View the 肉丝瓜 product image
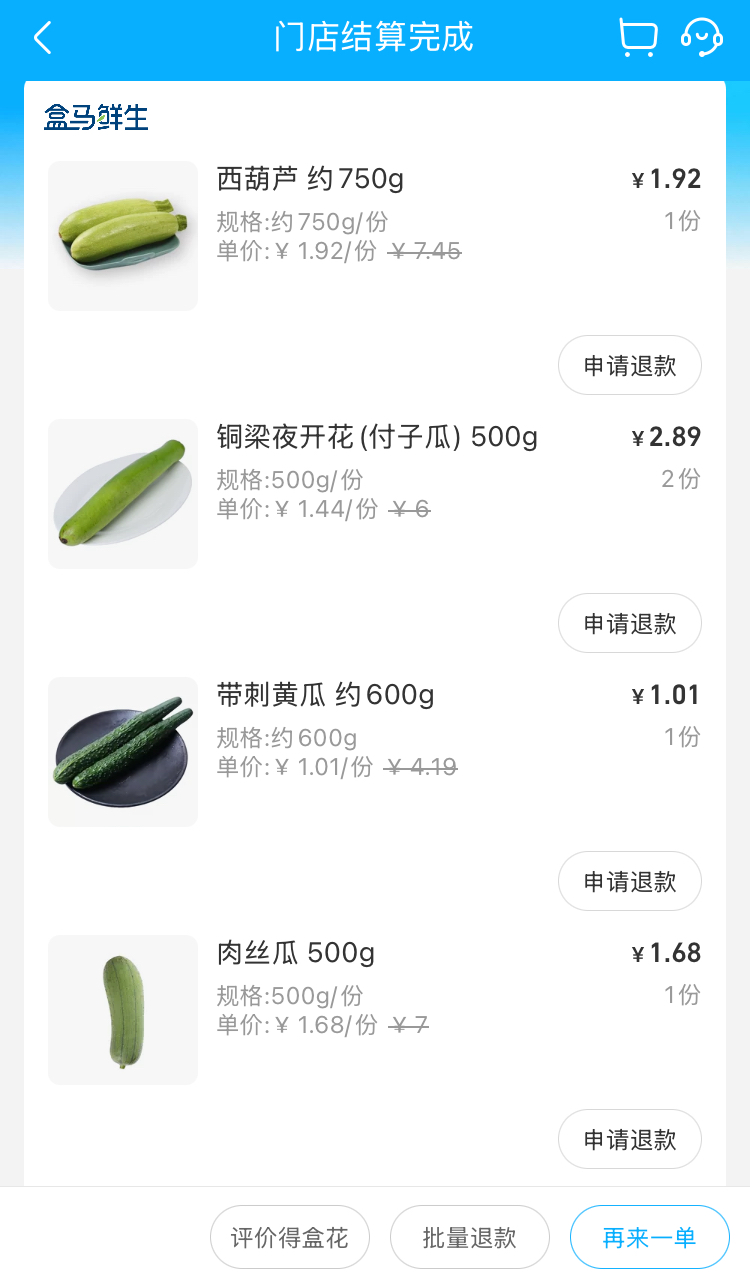Image resolution: width=750 pixels, height=1287 pixels. (123, 1010)
